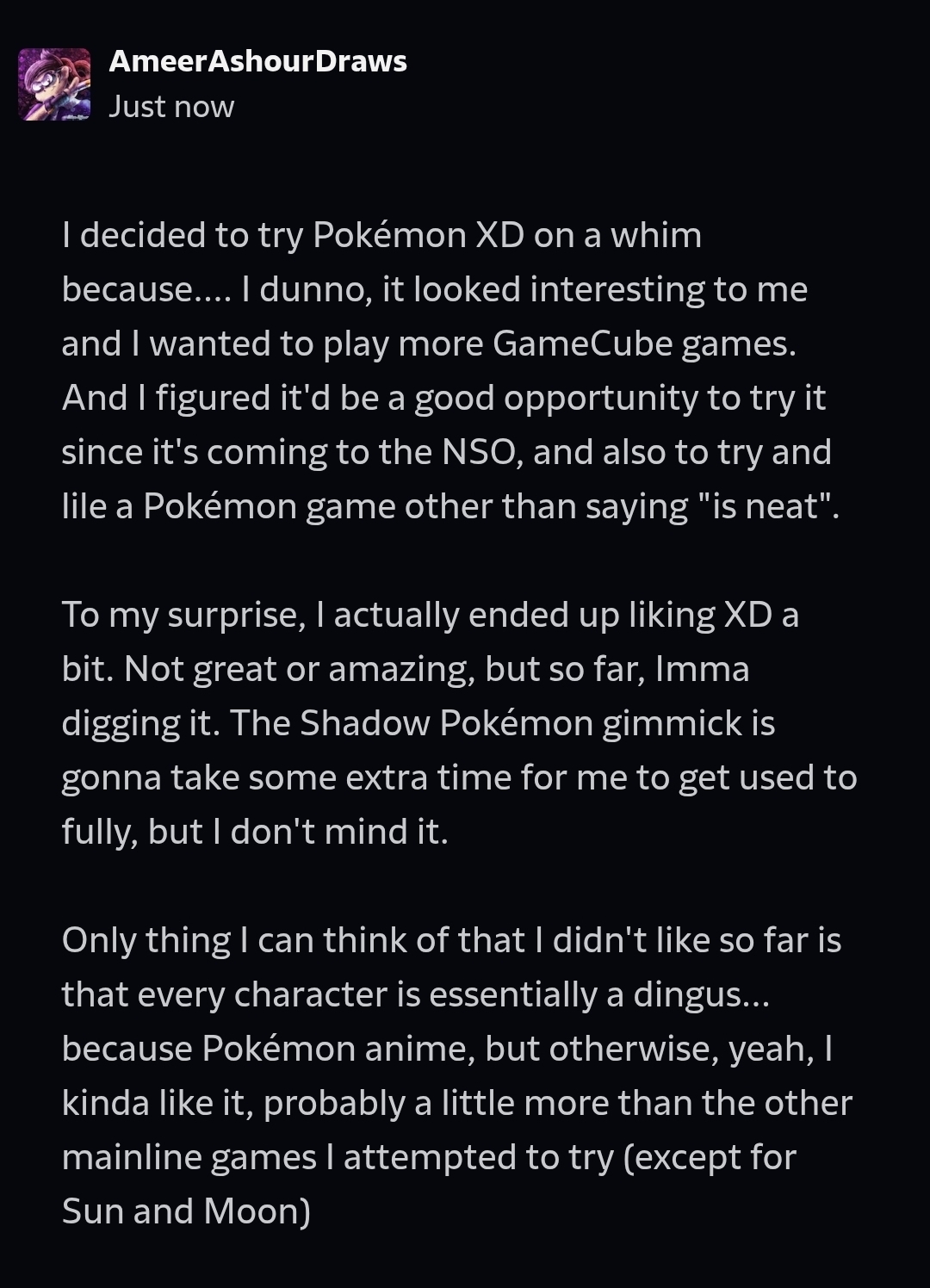Open AmeerAshourDraws profile avatar
The width and height of the screenshot is (930, 1288).
pyautogui.click(x=55, y=84)
